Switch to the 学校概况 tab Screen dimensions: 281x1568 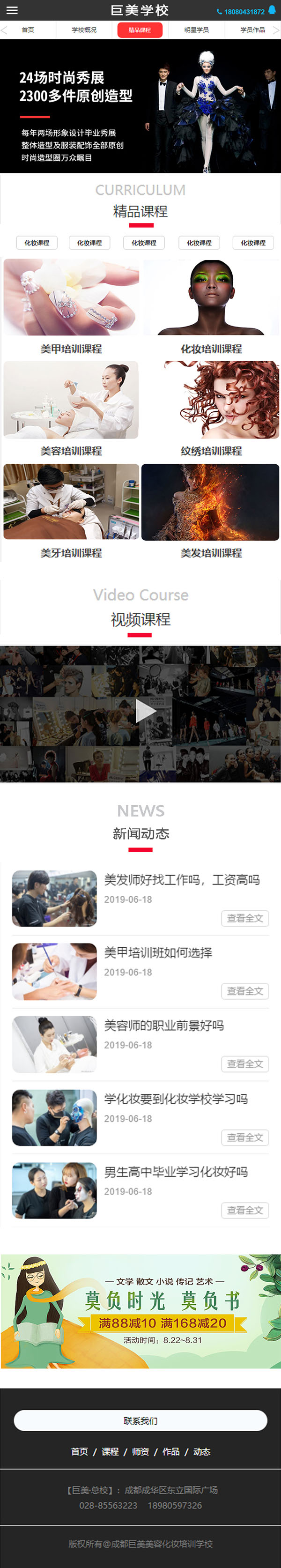[x=84, y=30]
